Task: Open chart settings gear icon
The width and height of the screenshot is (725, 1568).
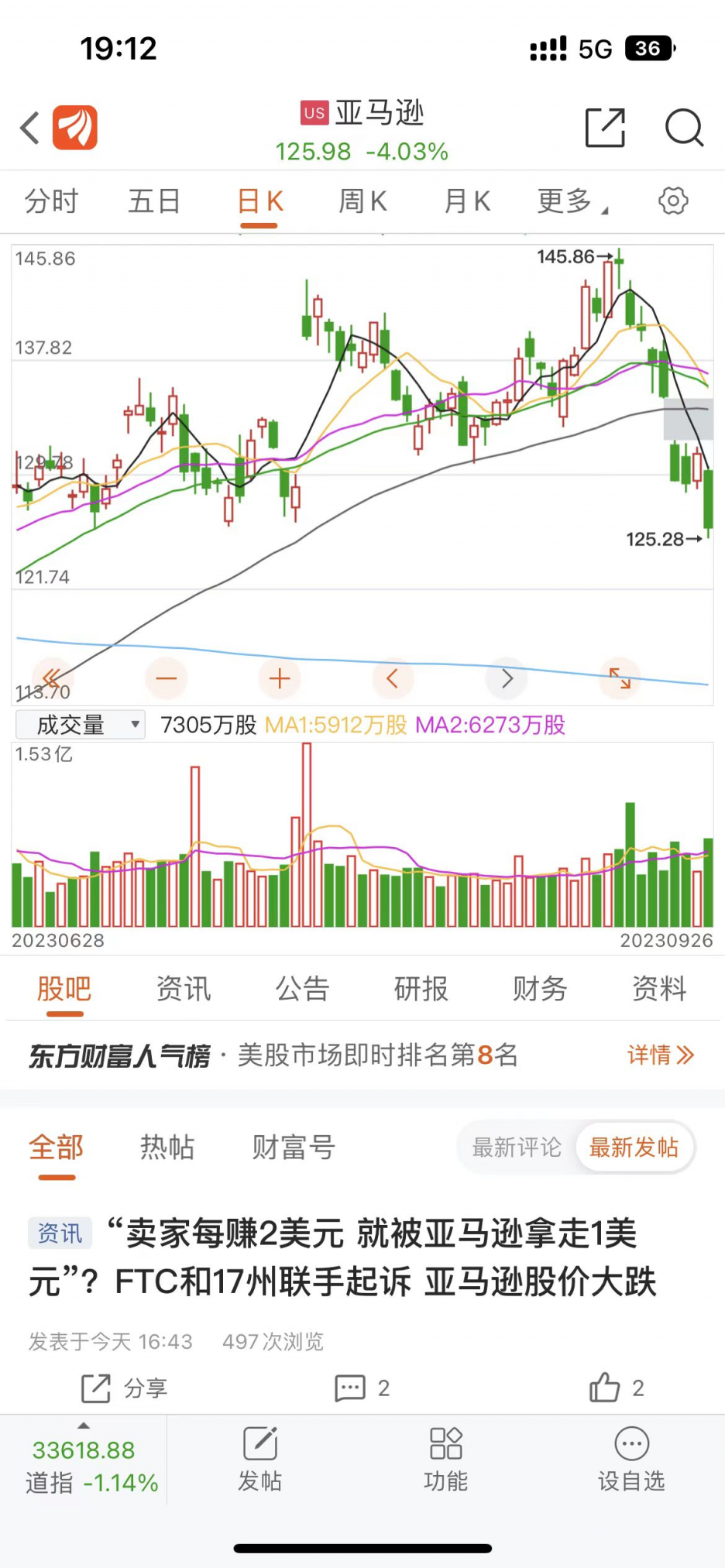Action: coord(673,201)
